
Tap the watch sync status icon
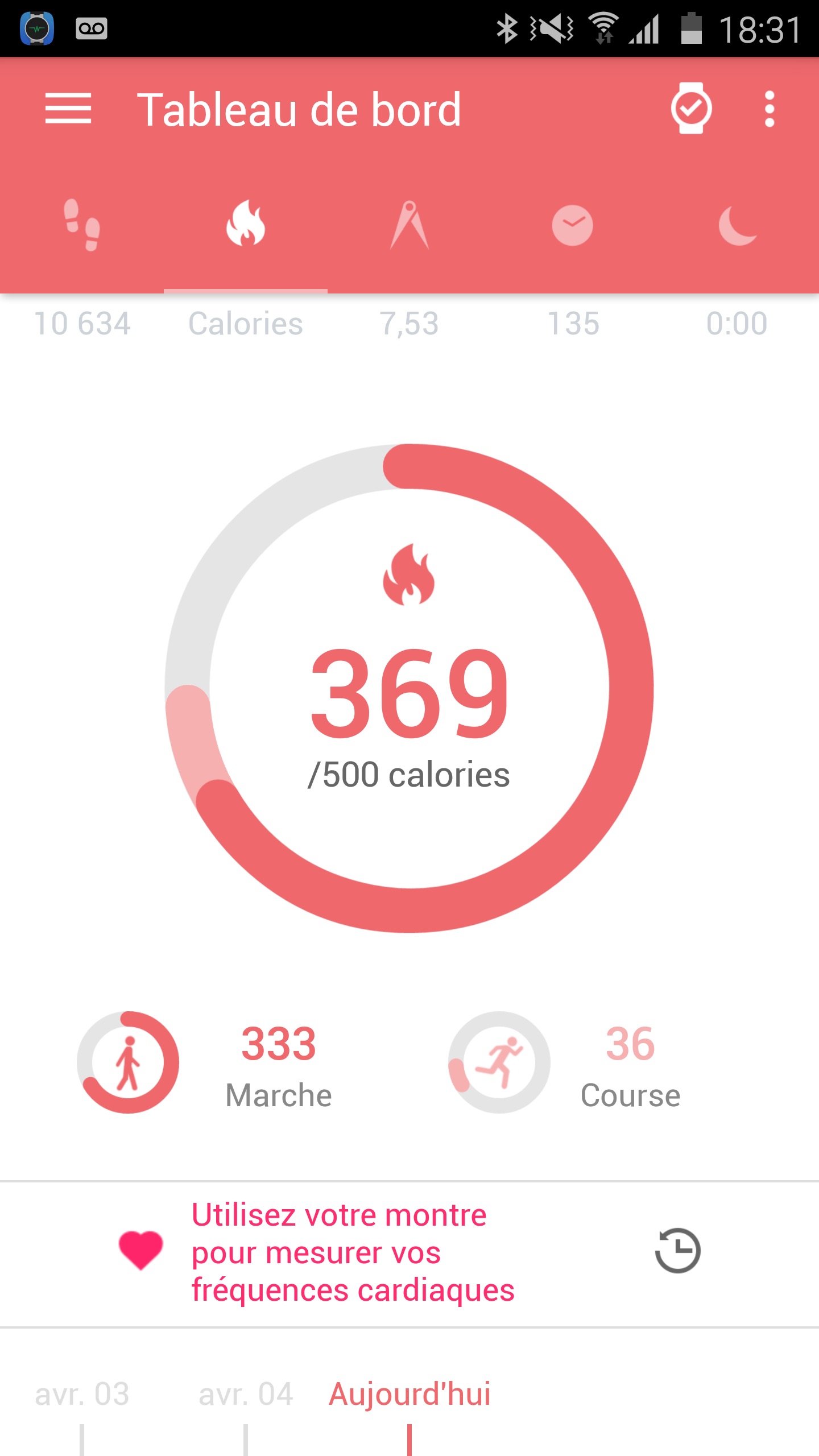click(x=691, y=108)
